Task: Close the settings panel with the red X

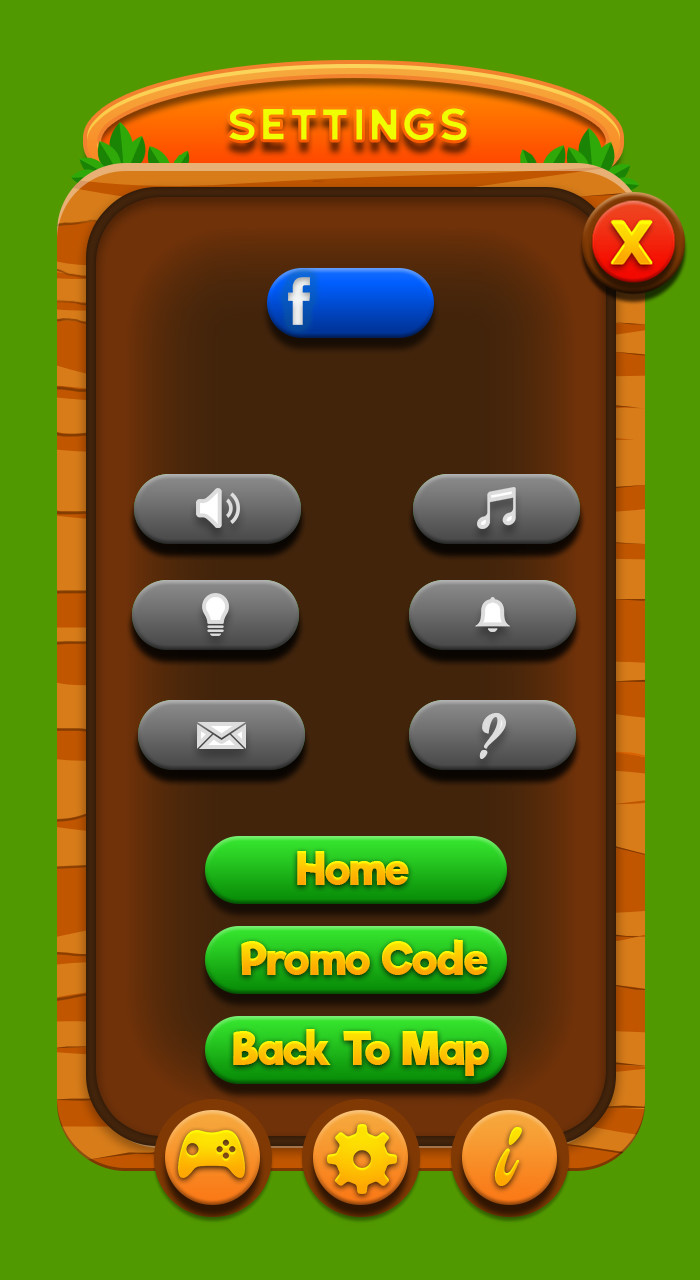Action: tap(632, 242)
